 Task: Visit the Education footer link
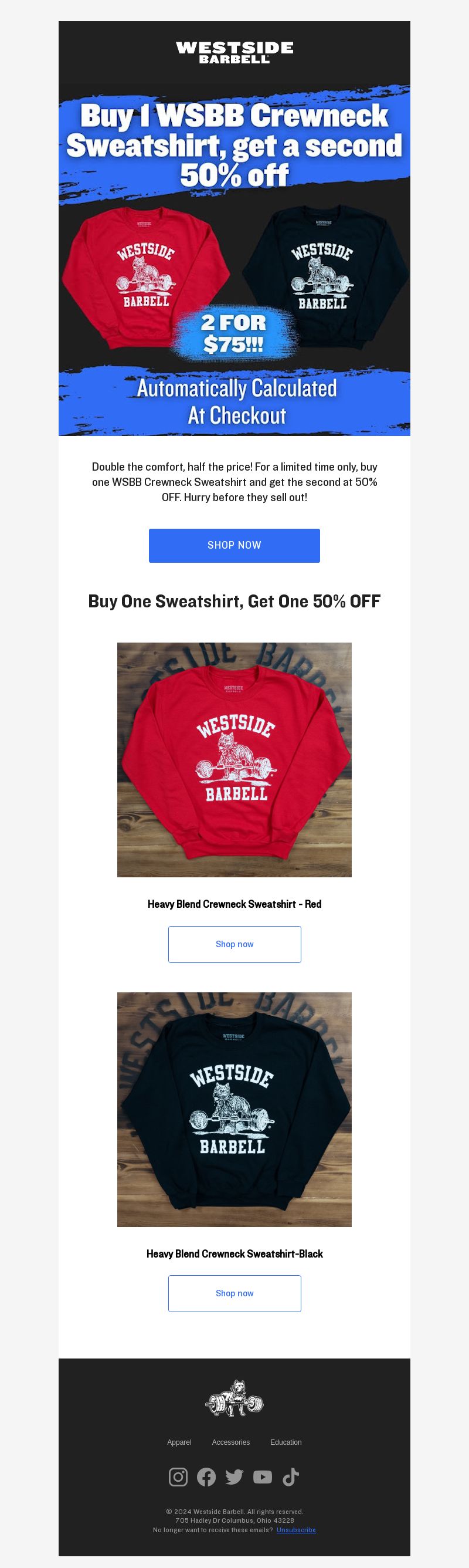pos(286,1442)
